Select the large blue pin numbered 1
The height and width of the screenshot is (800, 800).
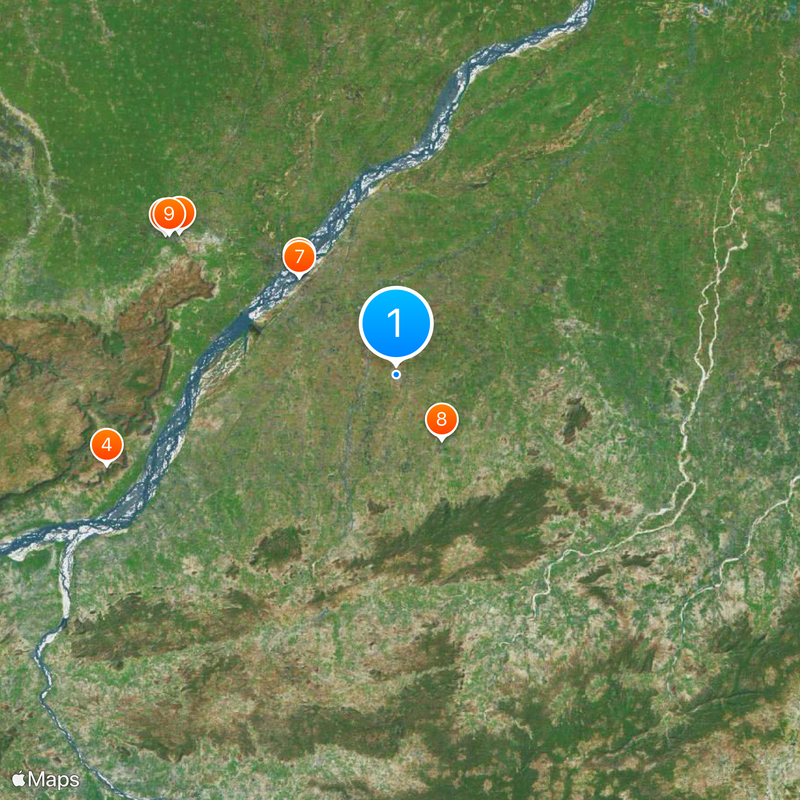pyautogui.click(x=396, y=323)
